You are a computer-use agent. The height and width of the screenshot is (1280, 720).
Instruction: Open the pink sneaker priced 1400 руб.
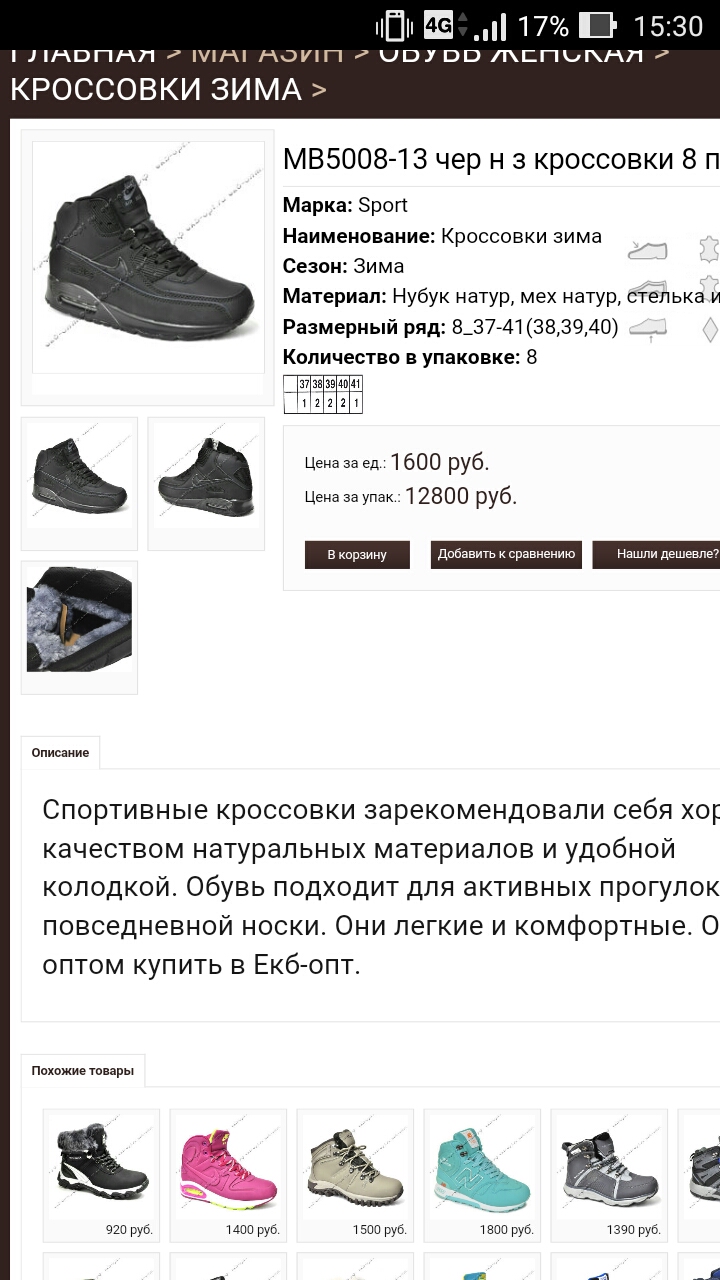[228, 1165]
